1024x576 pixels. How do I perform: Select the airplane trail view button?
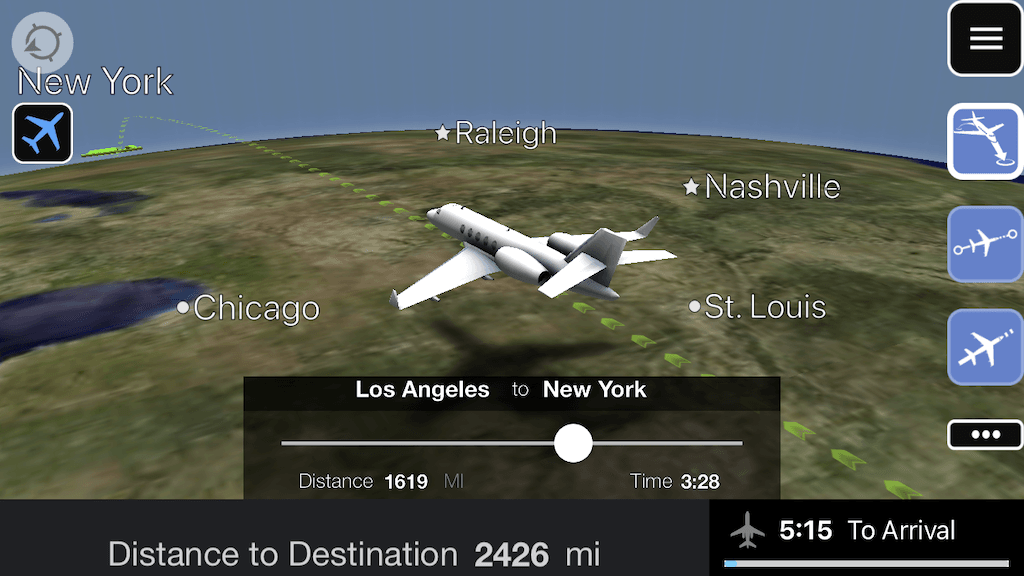(985, 347)
